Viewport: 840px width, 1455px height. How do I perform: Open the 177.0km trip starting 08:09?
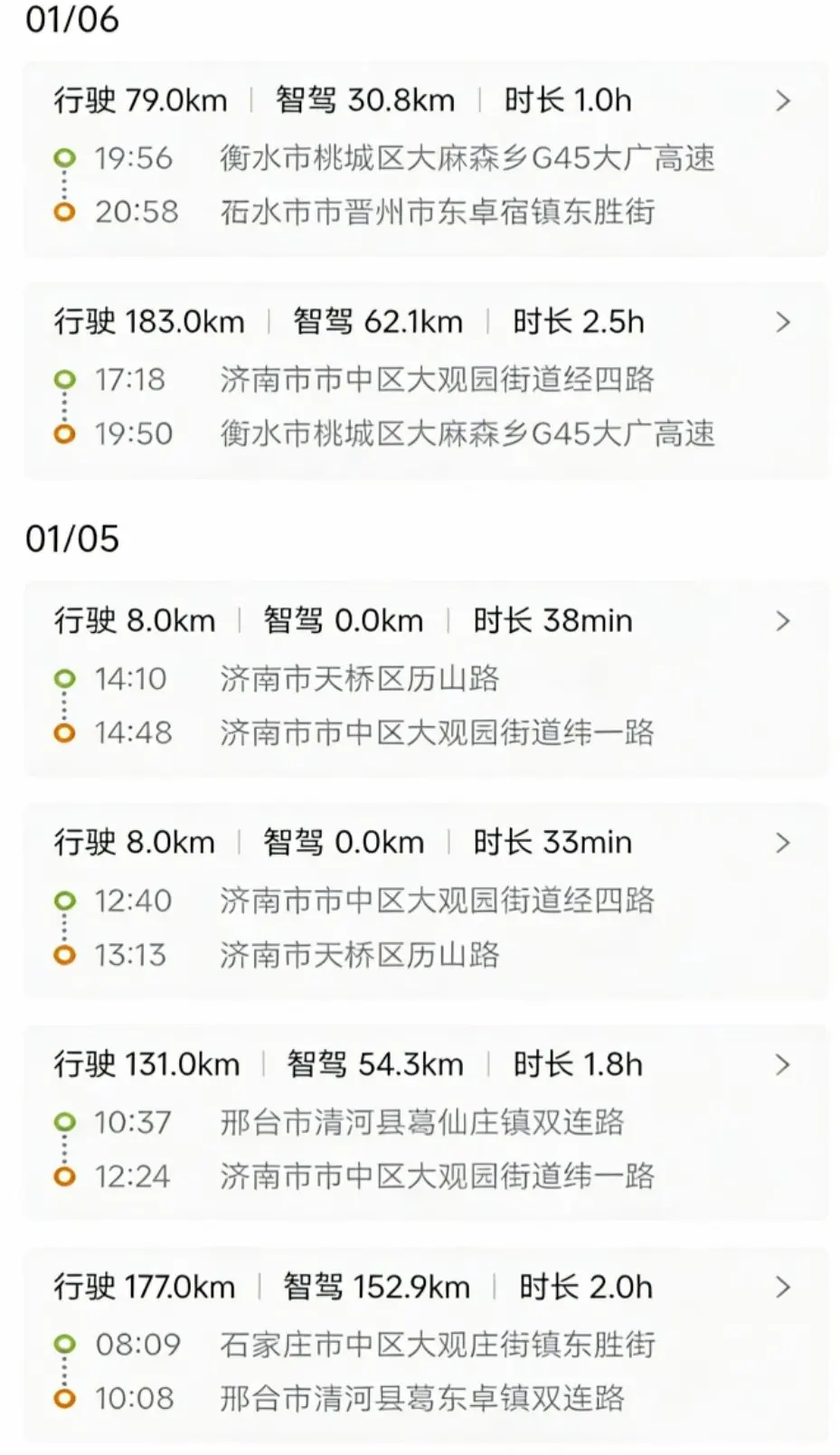tap(783, 1288)
